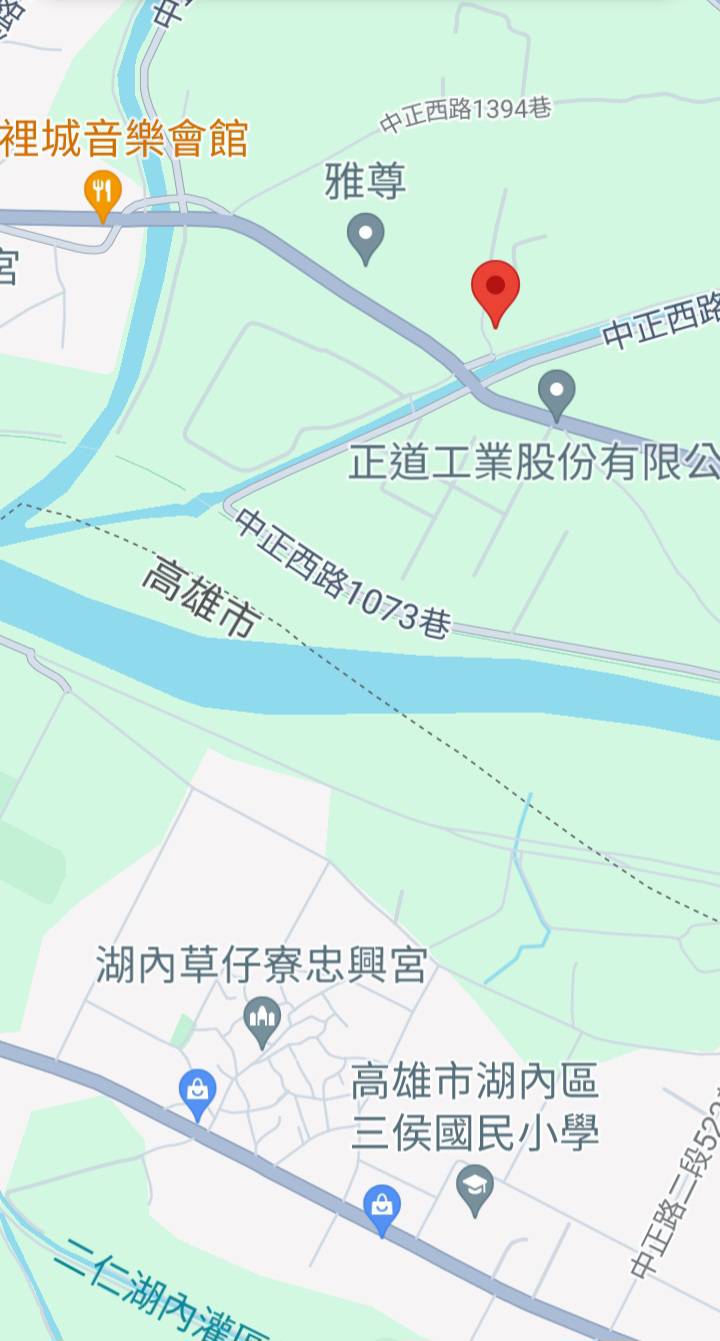
Task: Select the 湖內草仔寮忠興宮 temple marker
Action: pos(262,1021)
